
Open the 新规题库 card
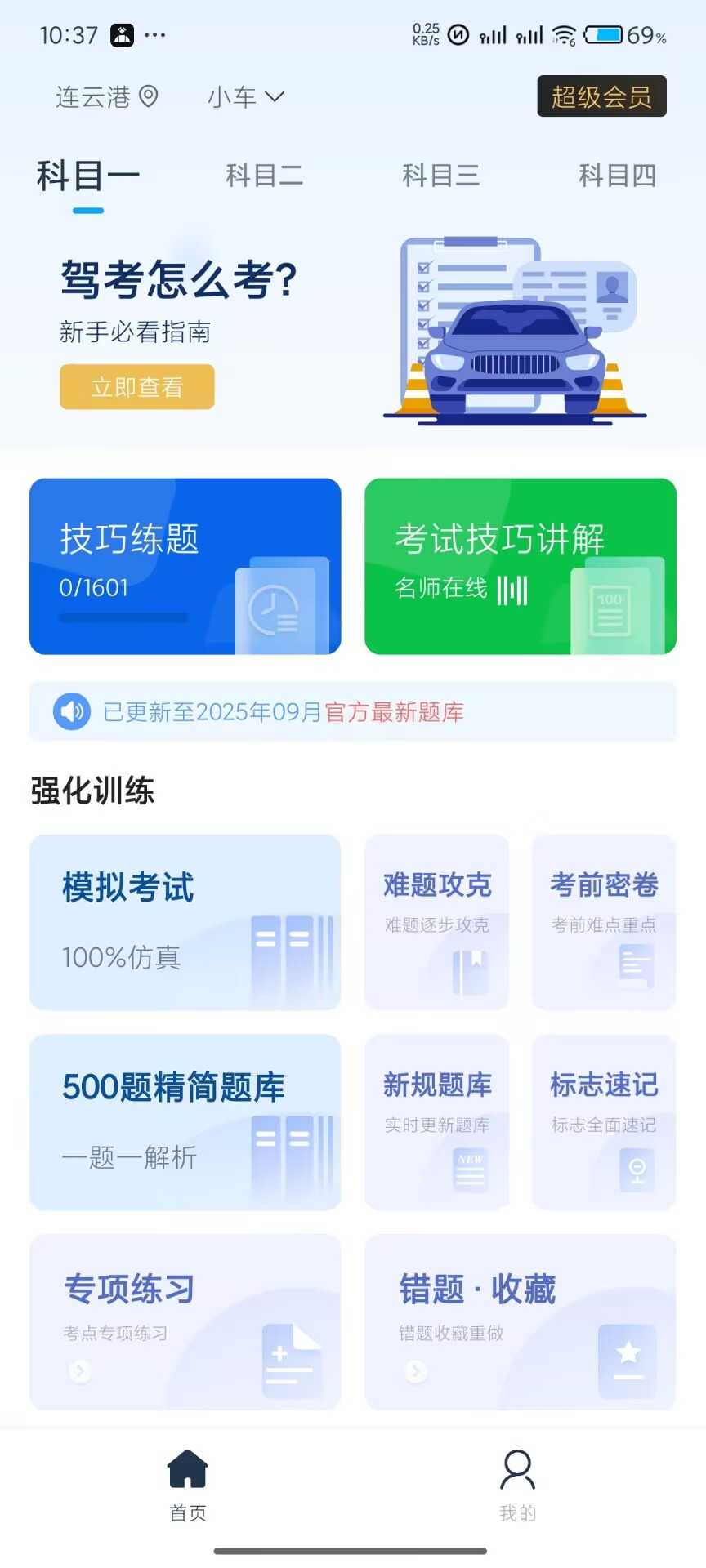click(437, 1122)
